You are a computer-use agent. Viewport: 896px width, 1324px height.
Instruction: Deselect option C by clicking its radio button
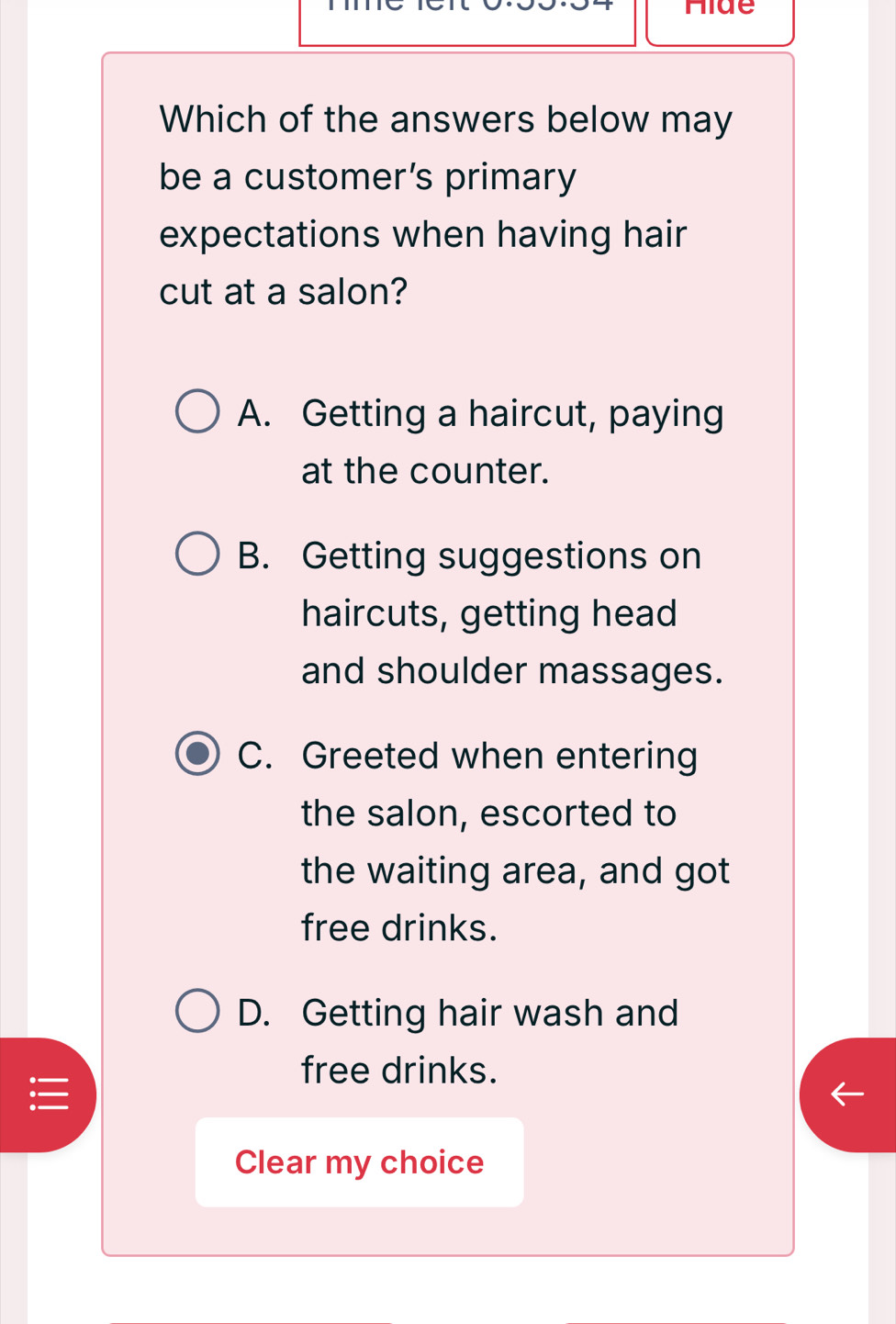pyautogui.click(x=196, y=753)
